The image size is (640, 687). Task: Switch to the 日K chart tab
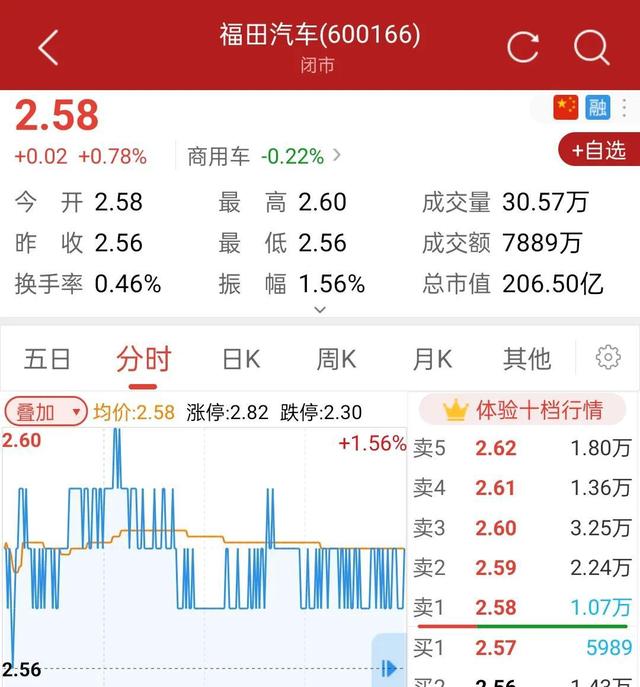240,358
